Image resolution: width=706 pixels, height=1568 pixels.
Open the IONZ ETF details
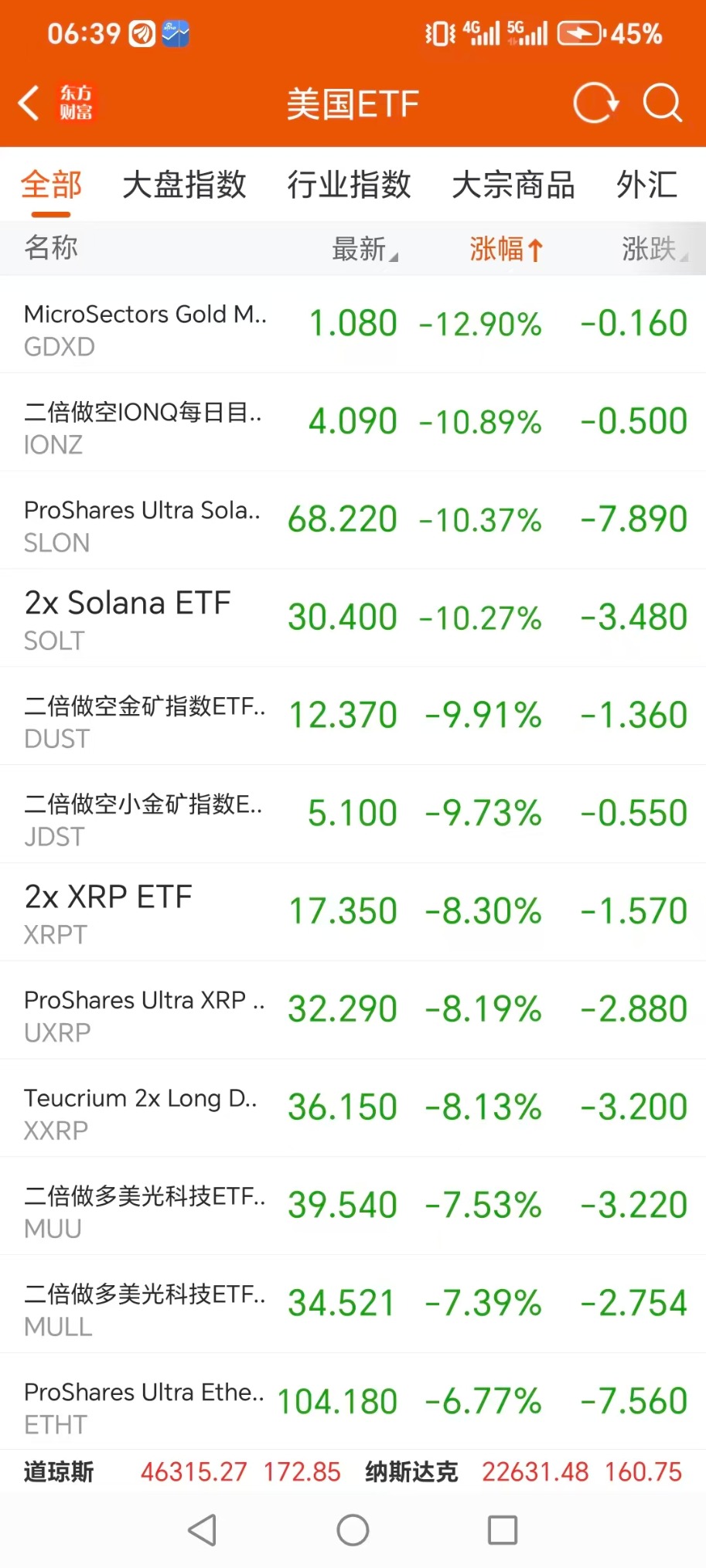pyautogui.click(x=353, y=423)
